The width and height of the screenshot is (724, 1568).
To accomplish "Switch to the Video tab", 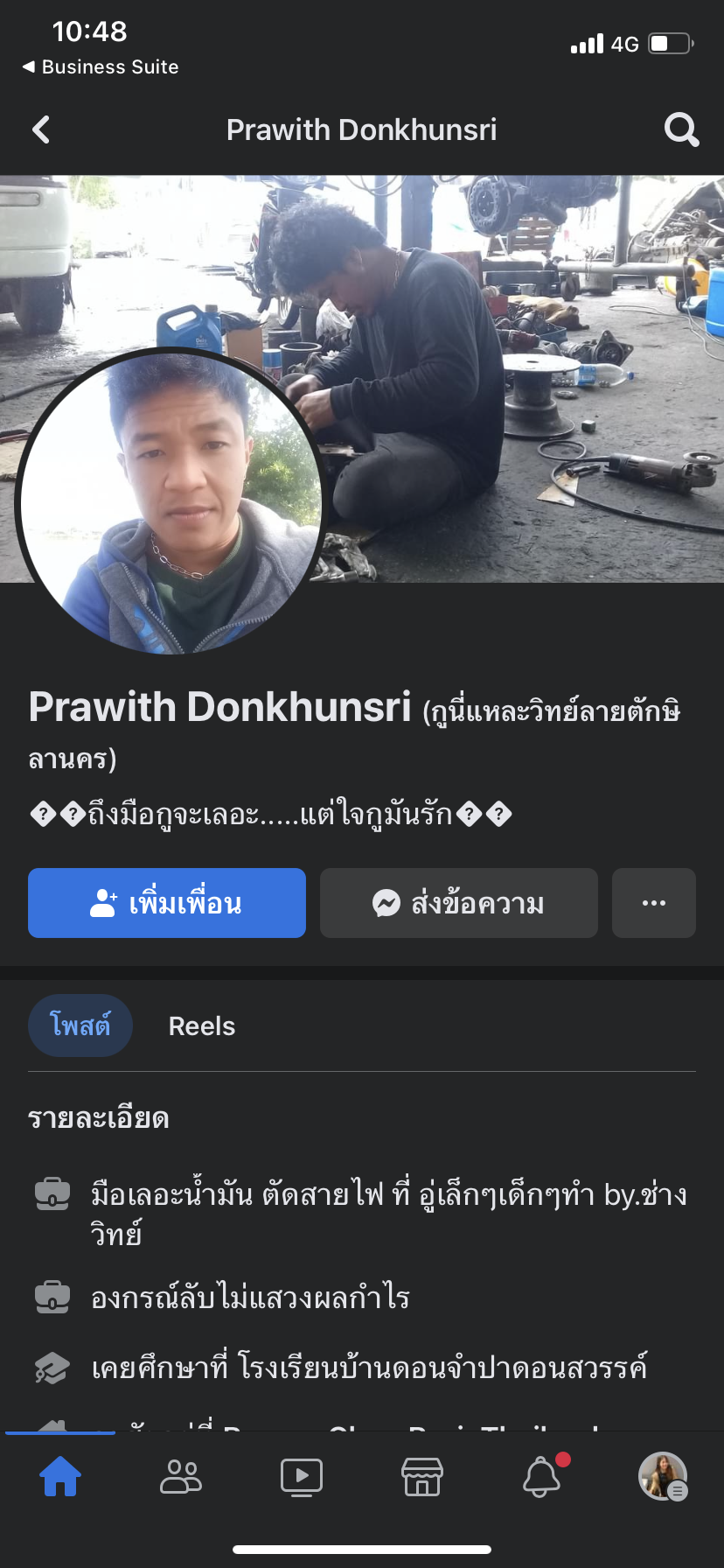I will point(302,1477).
